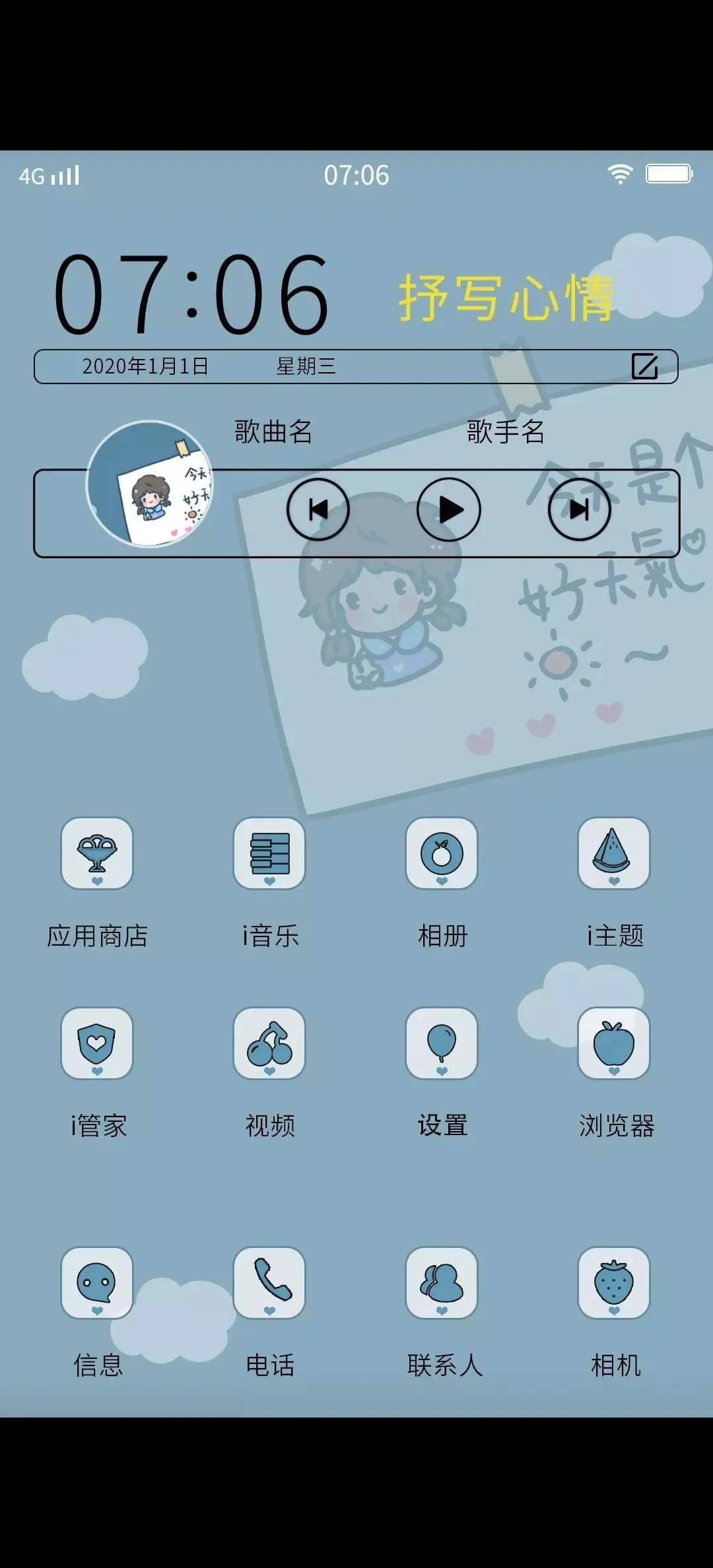This screenshot has width=713, height=1568.
Task: Open the i主题 themes app
Action: click(x=615, y=855)
